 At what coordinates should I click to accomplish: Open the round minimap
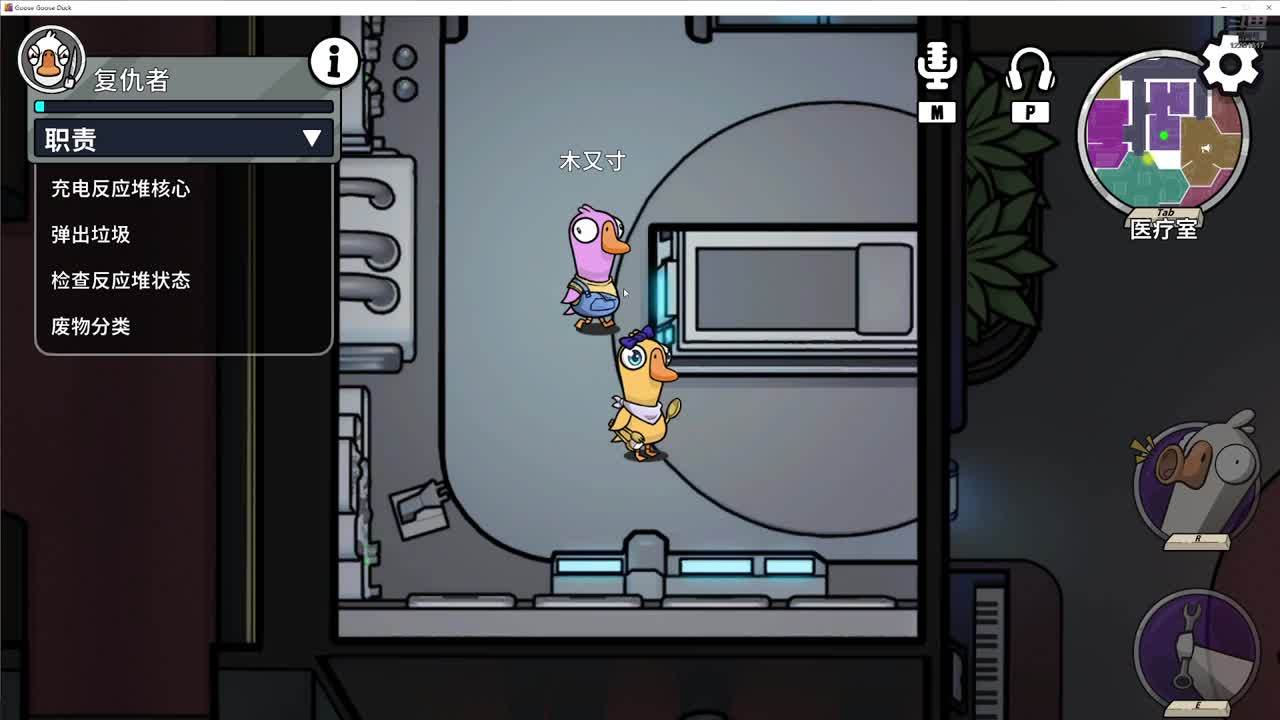tap(1162, 136)
